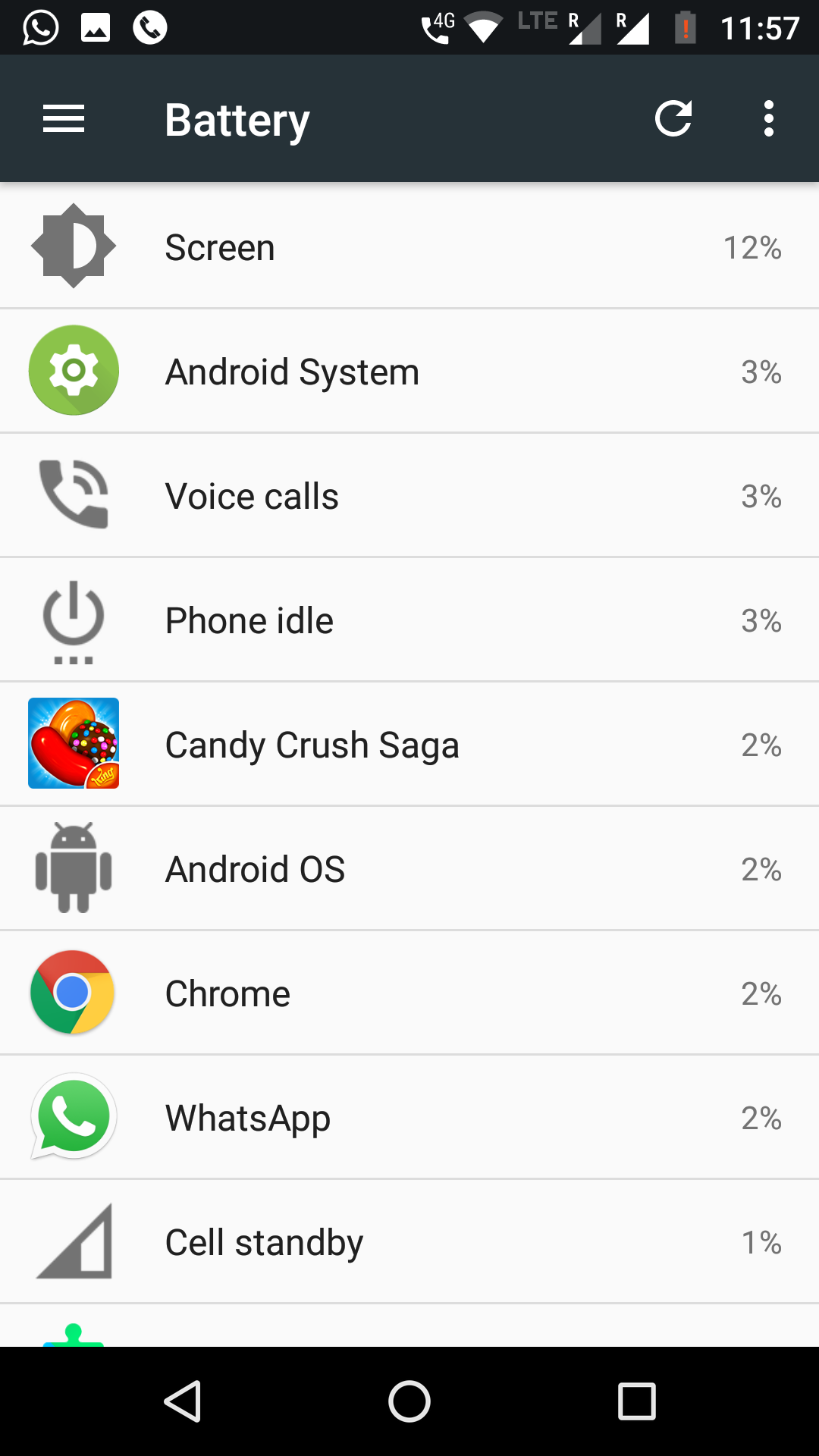Image resolution: width=819 pixels, height=1456 pixels.
Task: Open the hamburger drawer menu
Action: pos(64,119)
